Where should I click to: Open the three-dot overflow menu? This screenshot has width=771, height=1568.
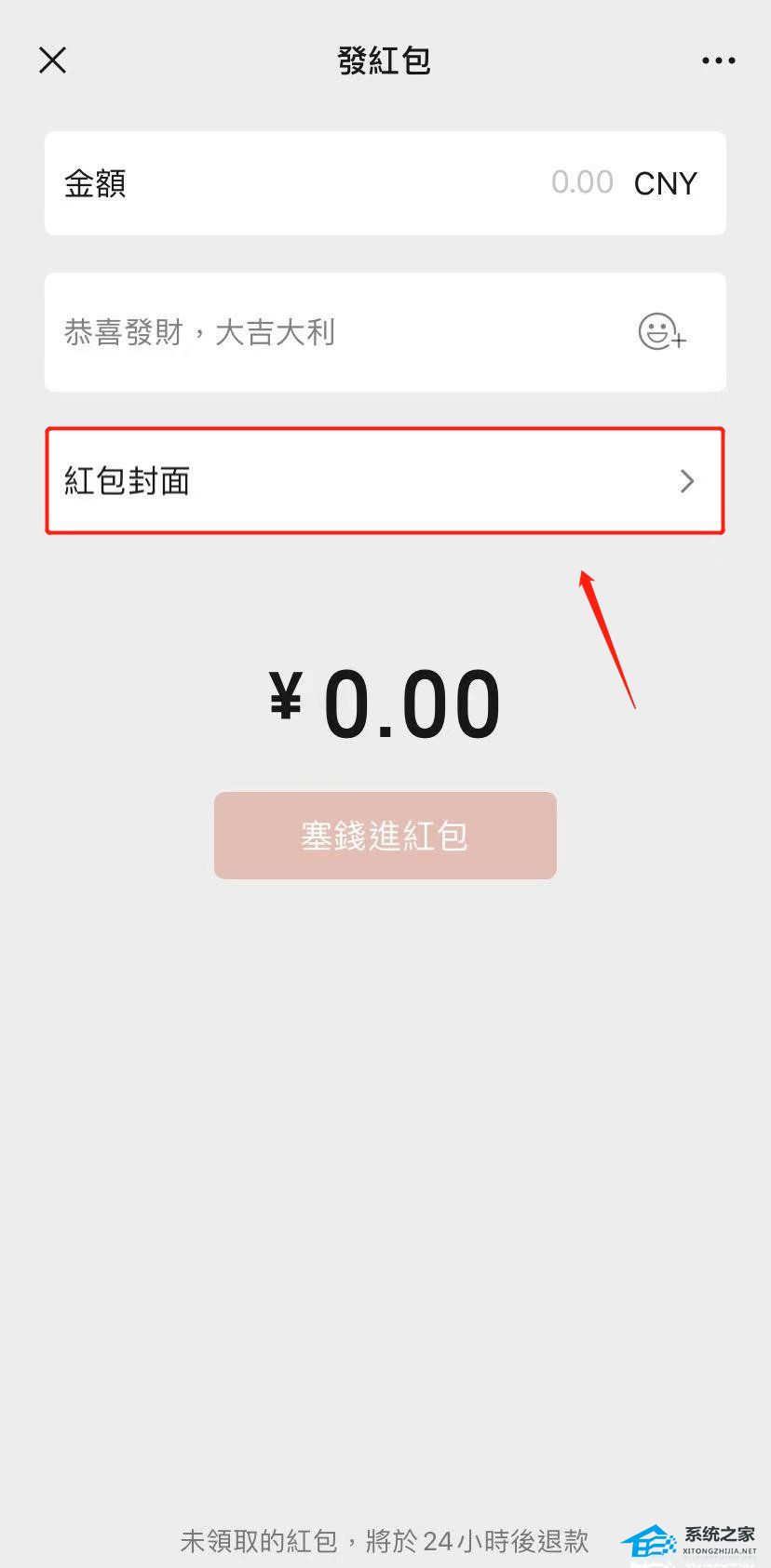(718, 61)
